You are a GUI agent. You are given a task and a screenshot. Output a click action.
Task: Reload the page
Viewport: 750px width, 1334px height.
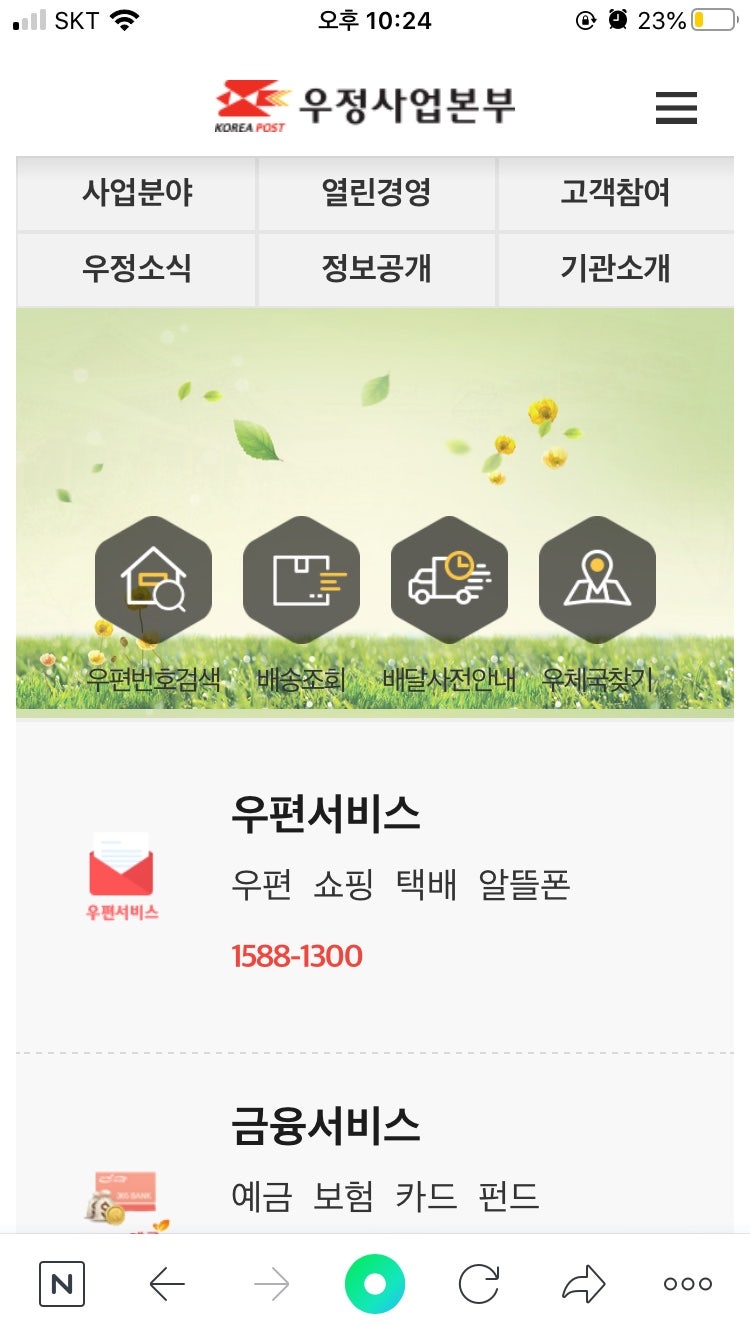pyautogui.click(x=479, y=1284)
